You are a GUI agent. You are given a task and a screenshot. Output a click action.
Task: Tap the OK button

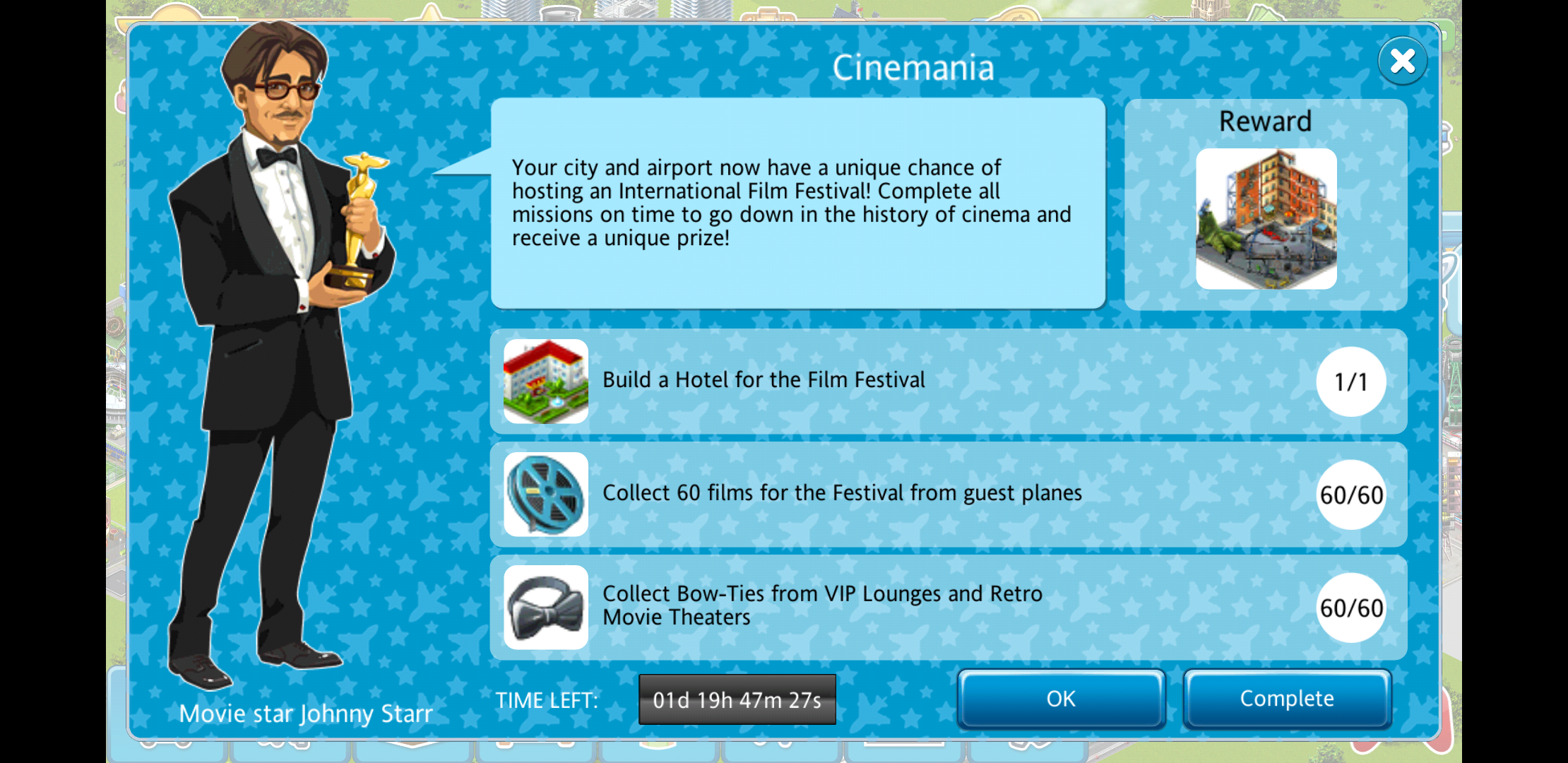[1060, 699]
